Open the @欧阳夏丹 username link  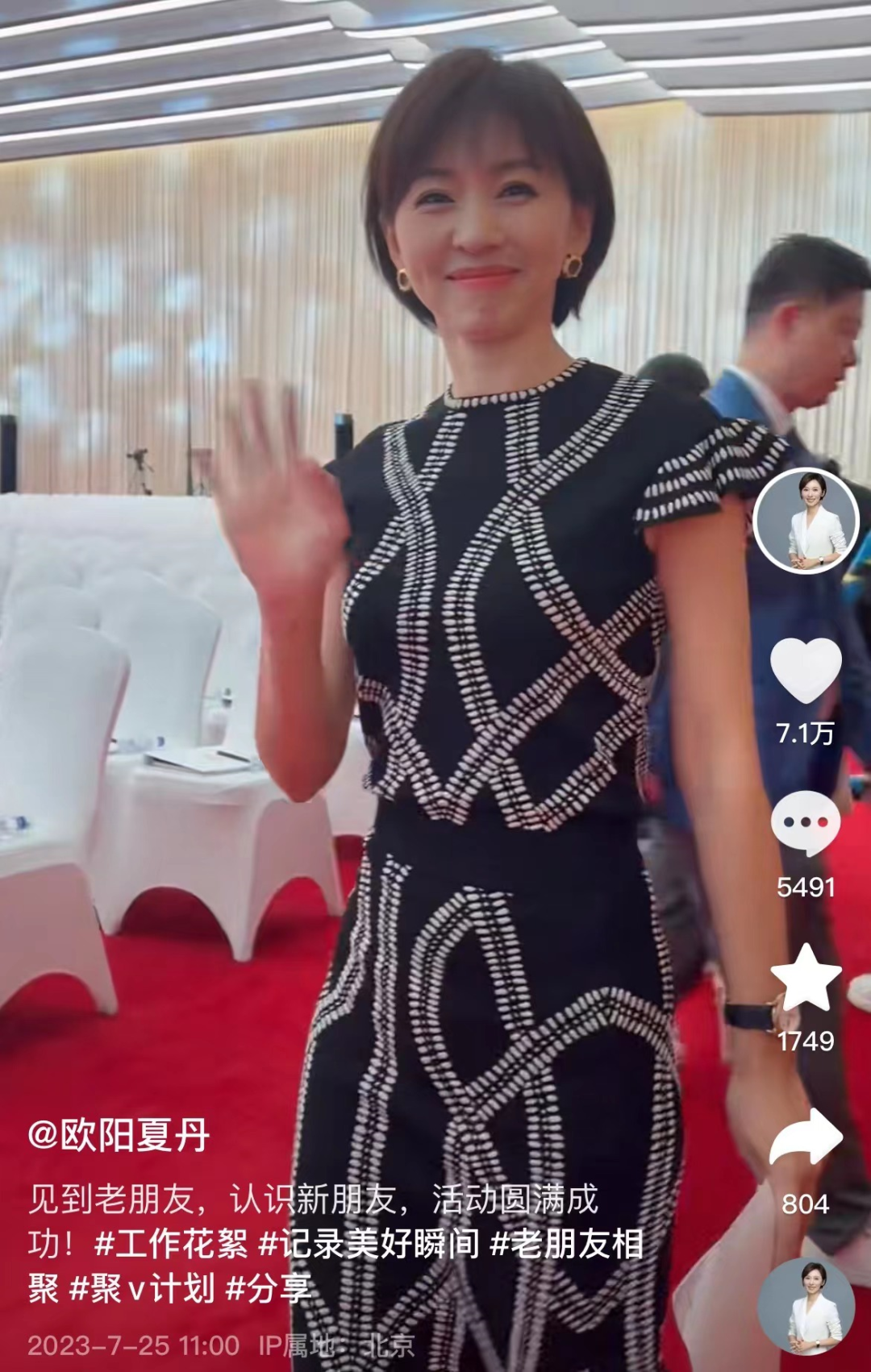click(x=119, y=1135)
